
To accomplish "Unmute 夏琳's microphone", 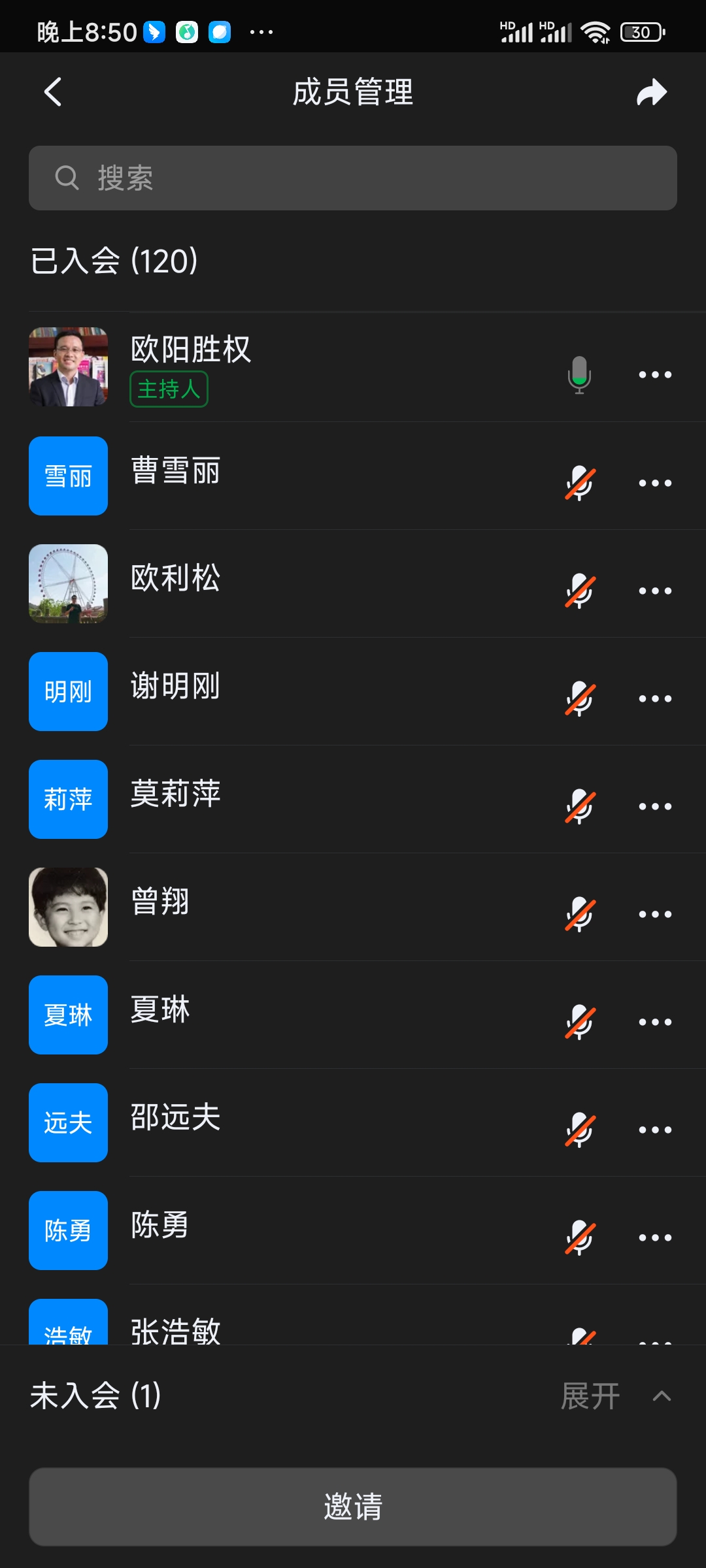I will pyautogui.click(x=579, y=1022).
